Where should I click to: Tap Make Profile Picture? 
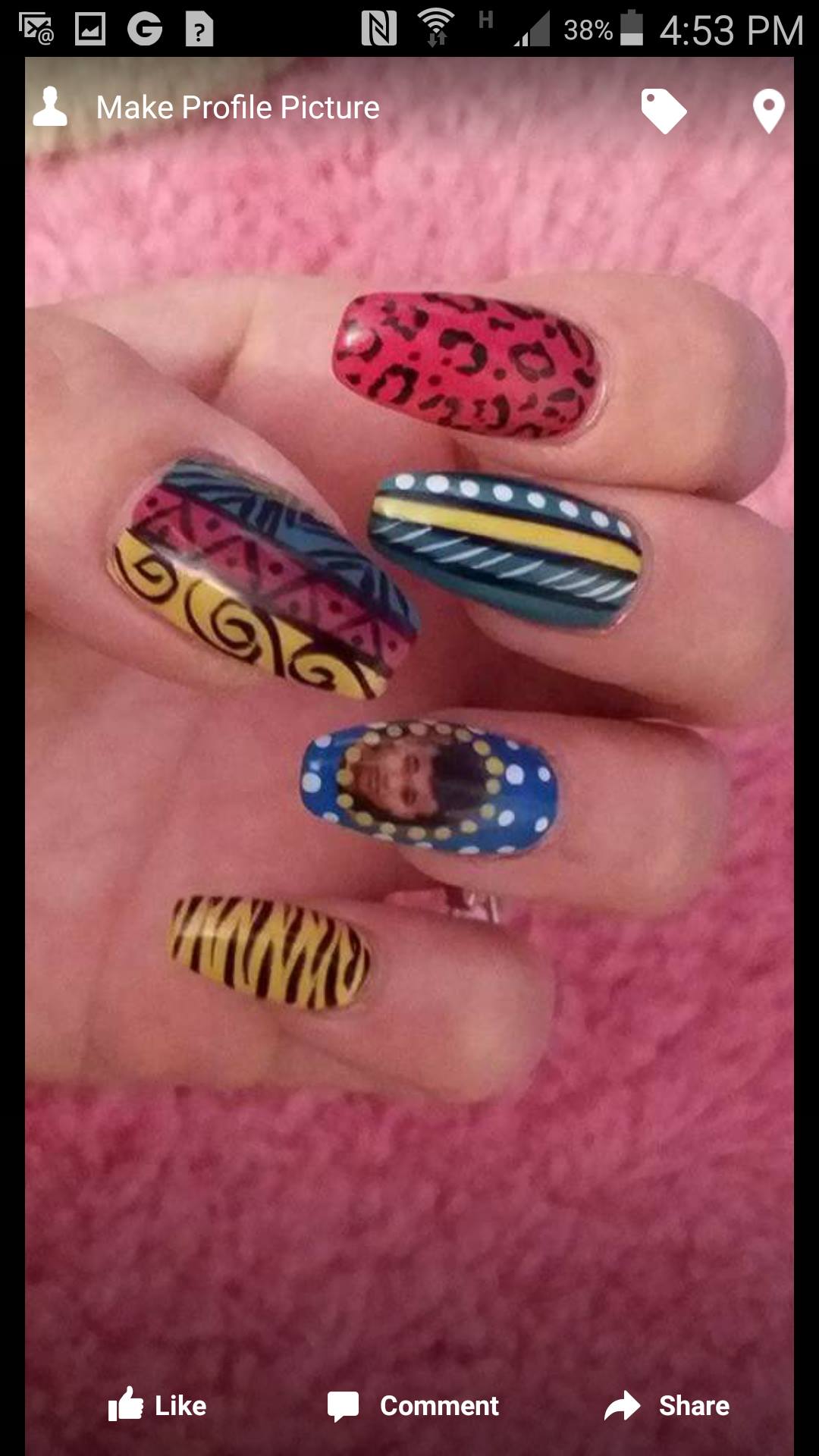tap(237, 108)
